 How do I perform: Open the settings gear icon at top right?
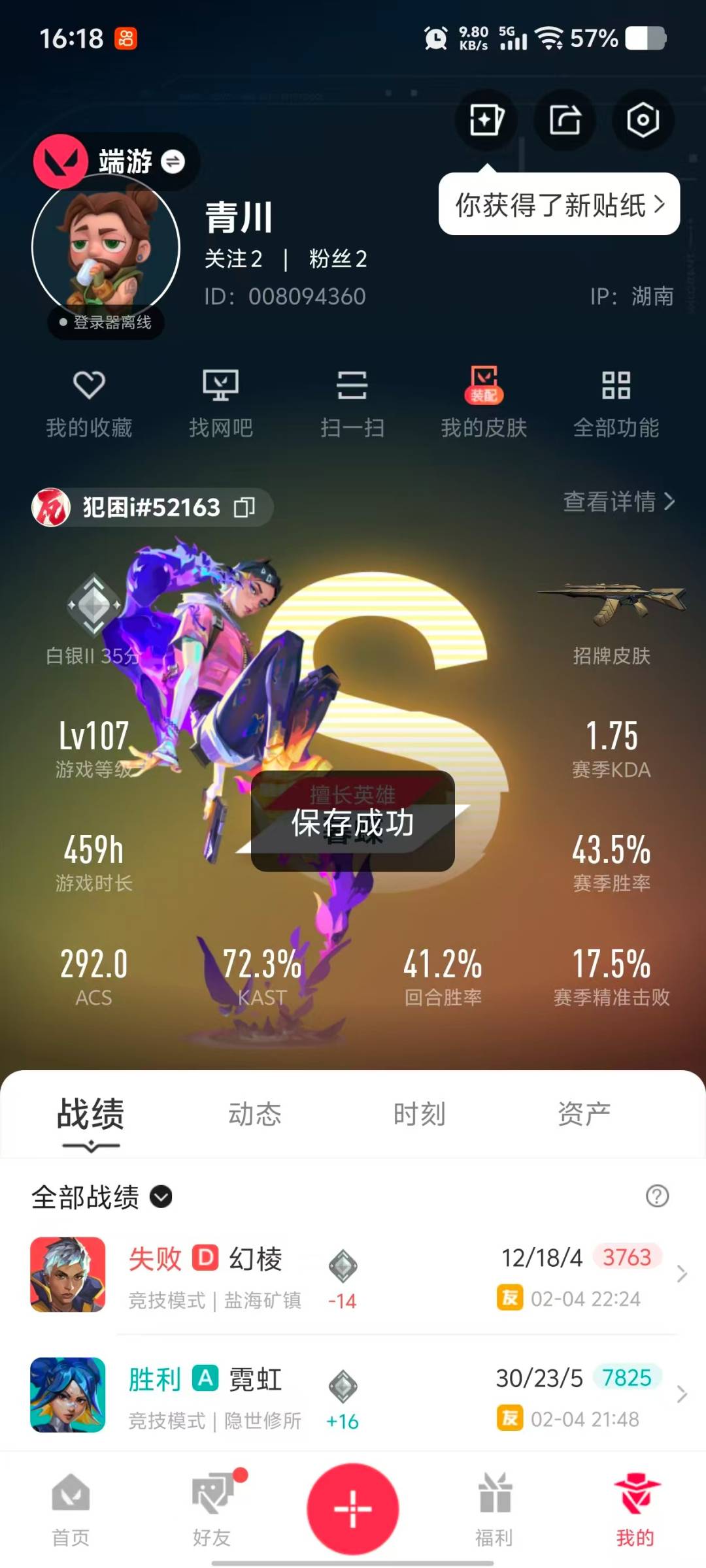pos(643,120)
